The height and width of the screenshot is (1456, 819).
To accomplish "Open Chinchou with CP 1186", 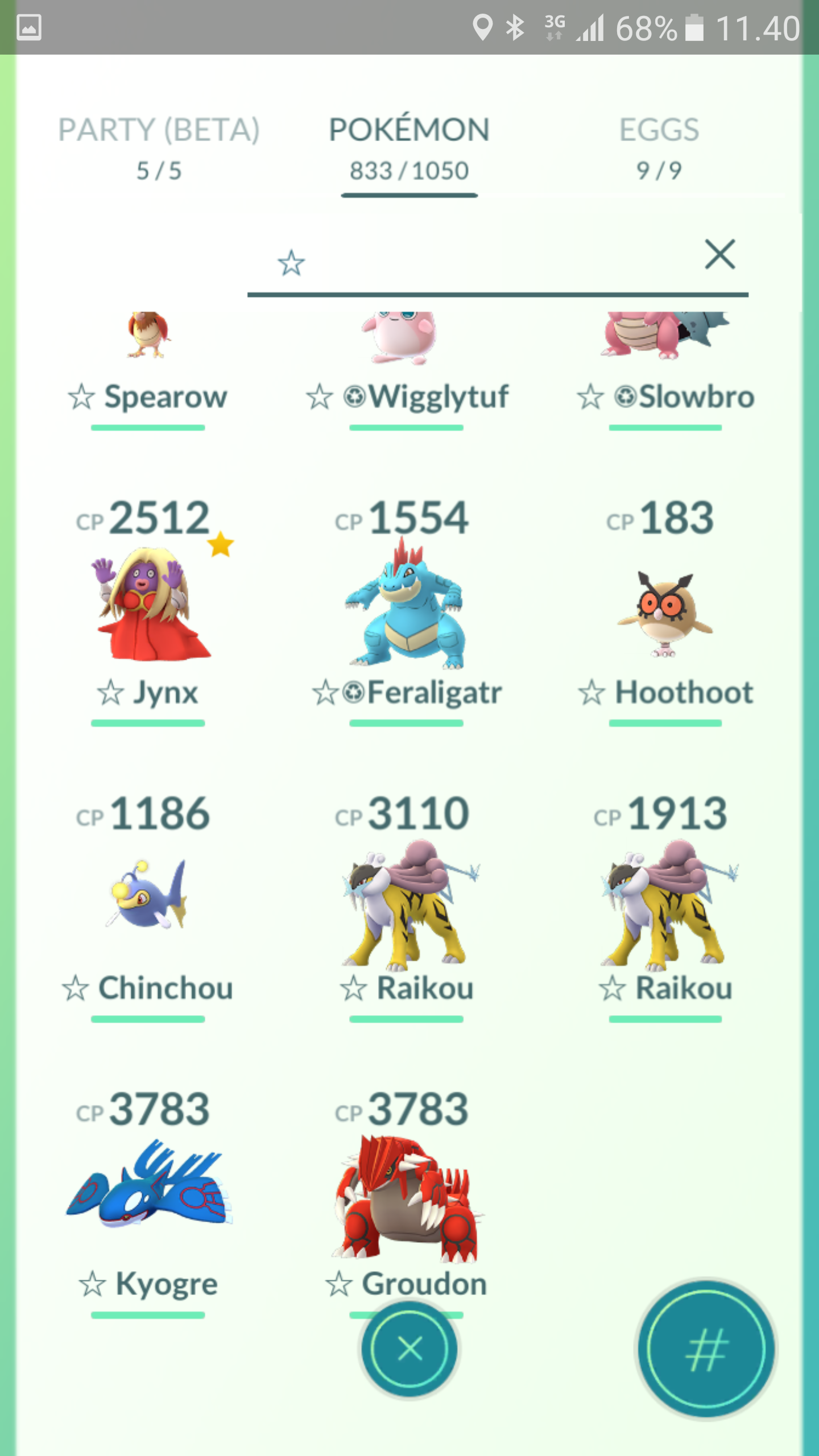I will [x=148, y=907].
